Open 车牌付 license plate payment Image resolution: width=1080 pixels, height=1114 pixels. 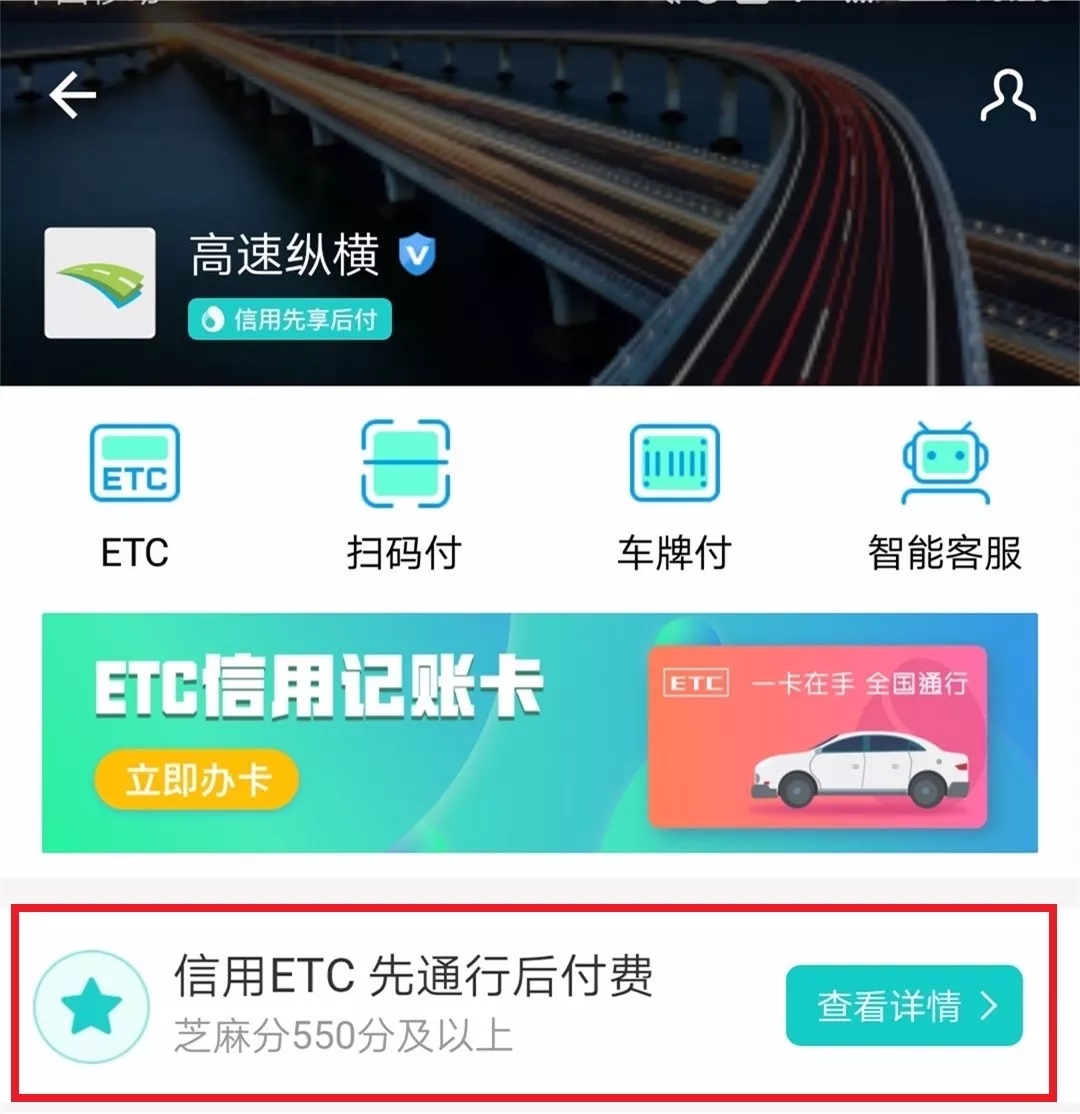674,496
